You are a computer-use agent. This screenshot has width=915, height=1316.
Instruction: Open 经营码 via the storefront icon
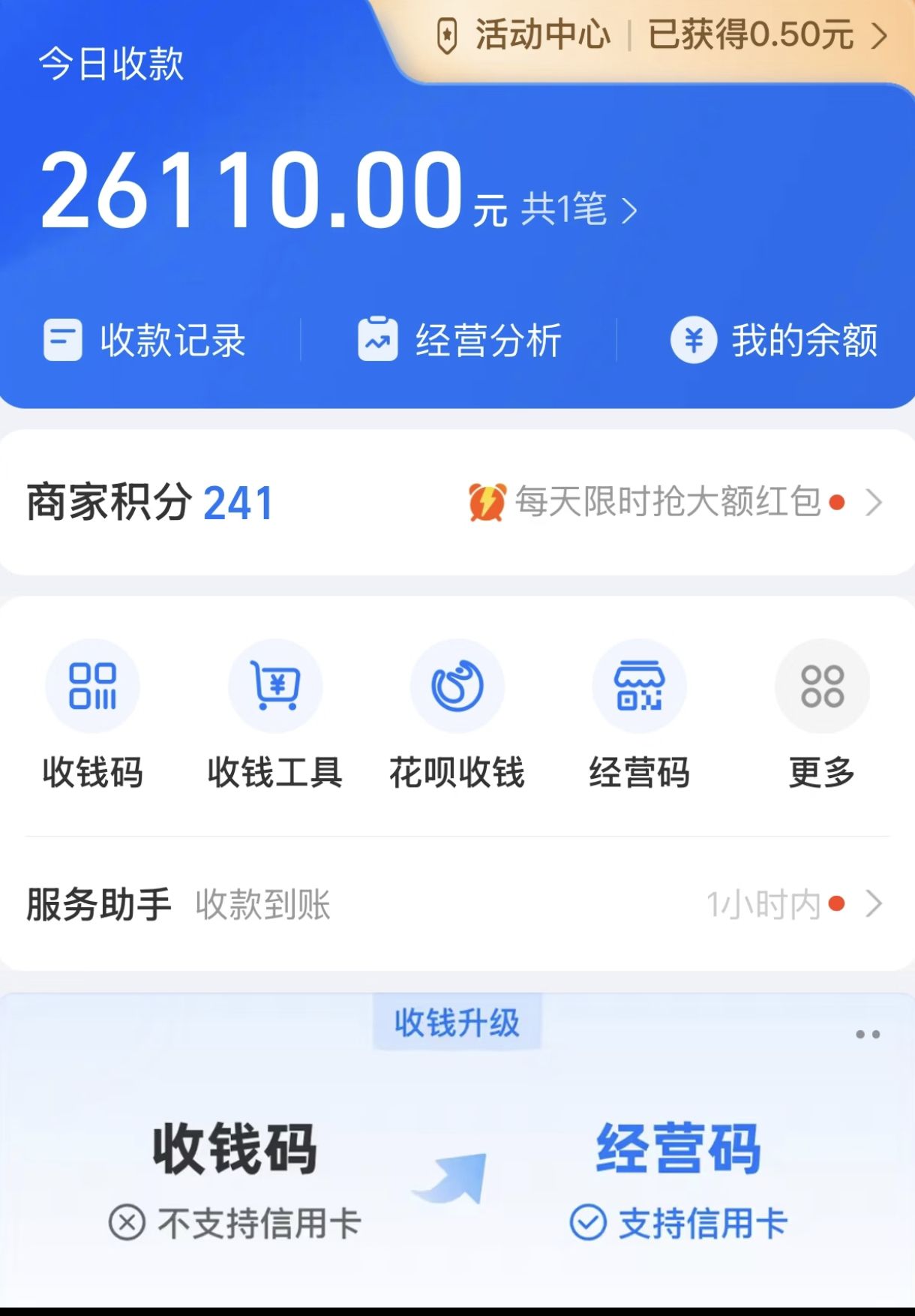(639, 685)
